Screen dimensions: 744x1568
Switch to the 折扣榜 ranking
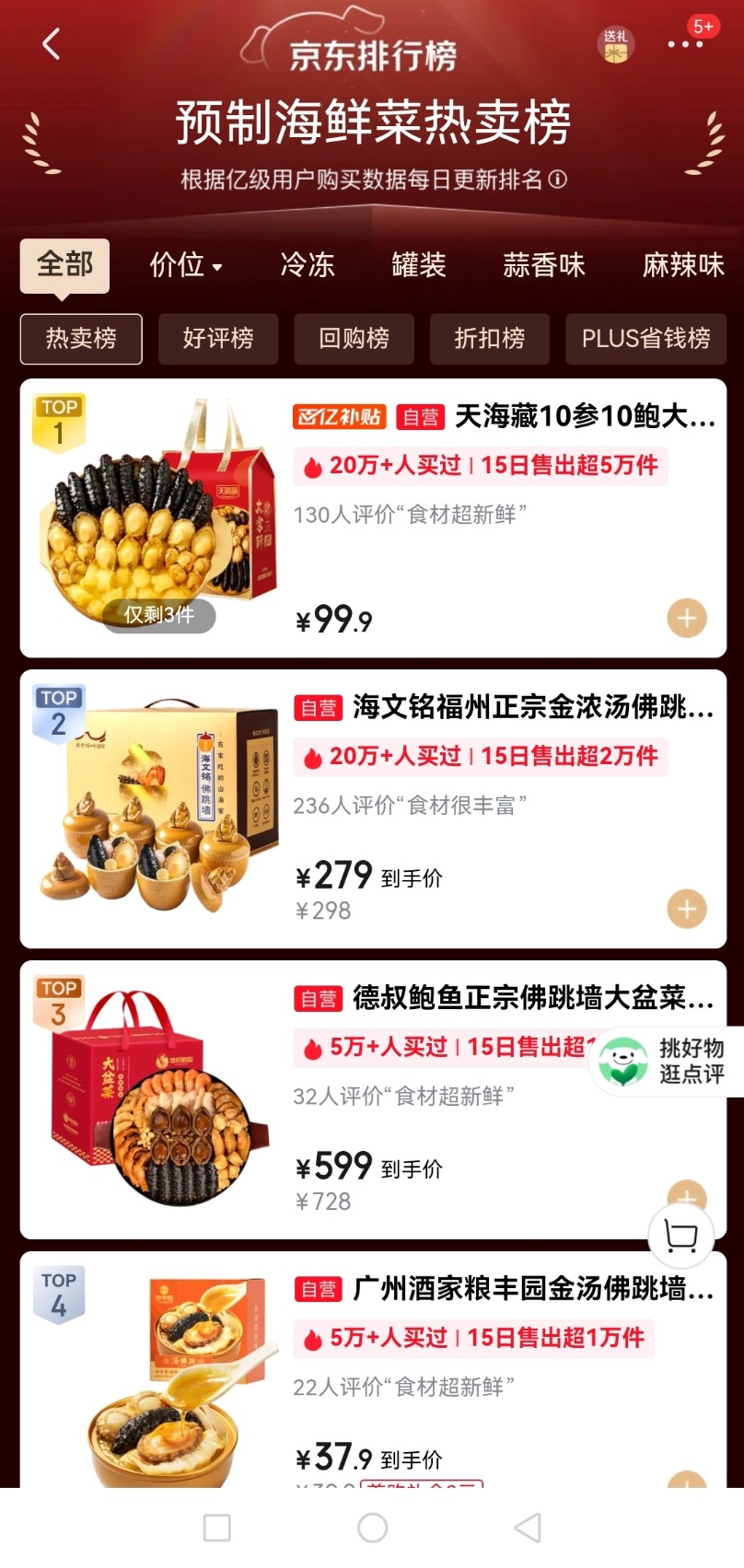click(489, 339)
